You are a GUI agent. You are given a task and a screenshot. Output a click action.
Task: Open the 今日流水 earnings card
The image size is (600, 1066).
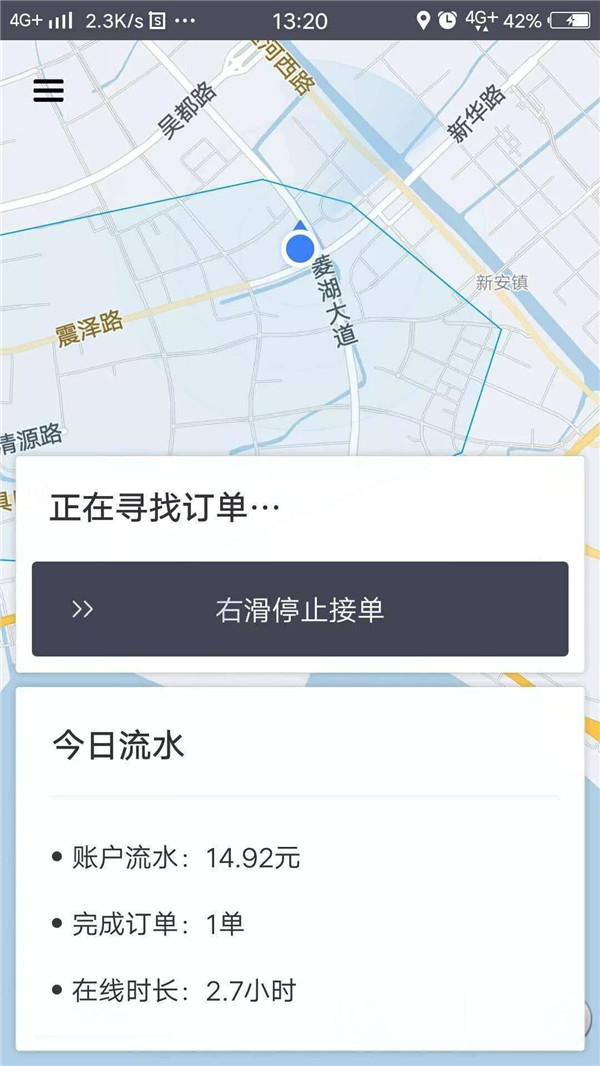(300, 868)
